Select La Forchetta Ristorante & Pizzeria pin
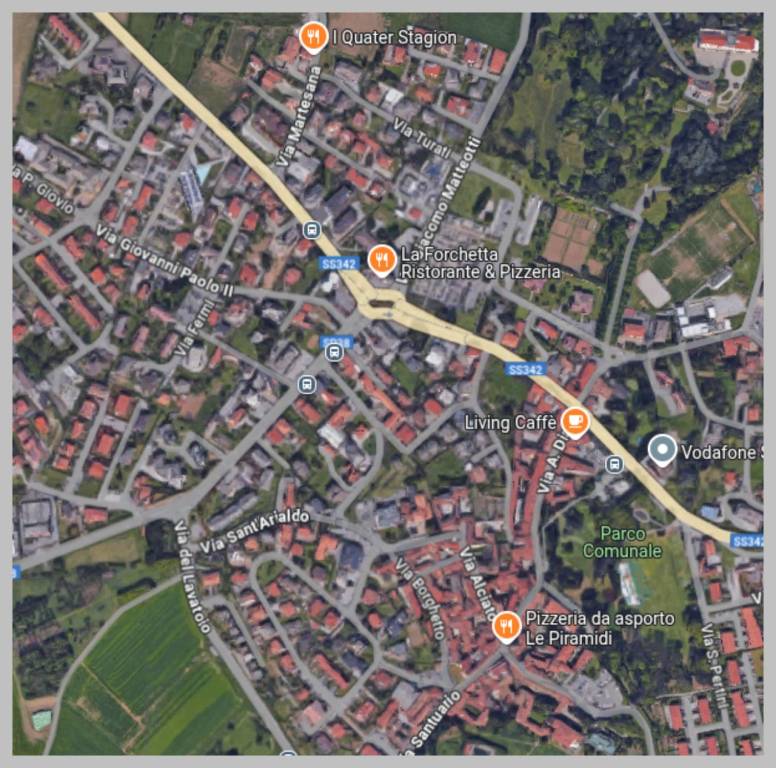This screenshot has width=776, height=768. coord(380,261)
